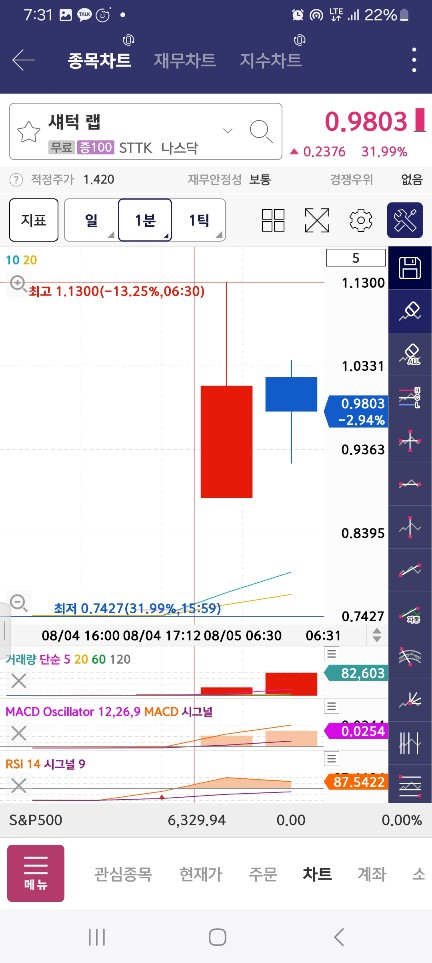Expand the stock selector dropdown chevron
The width and height of the screenshot is (432, 963).
(x=228, y=130)
